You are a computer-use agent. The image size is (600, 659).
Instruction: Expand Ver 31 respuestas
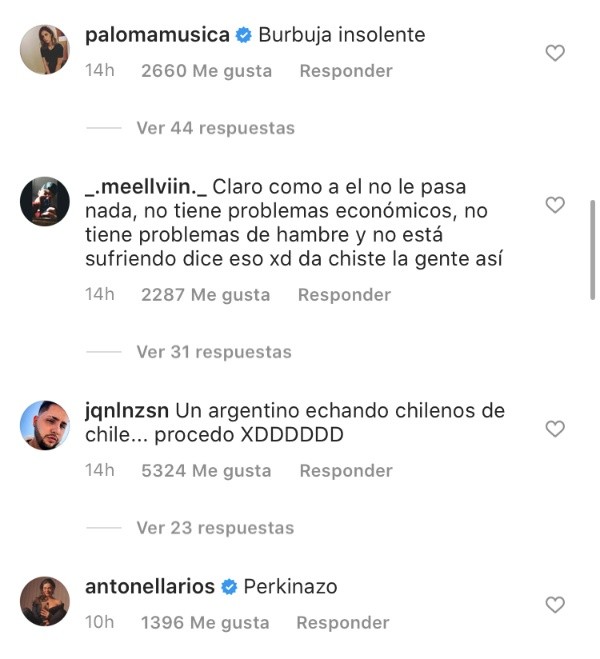click(x=214, y=352)
